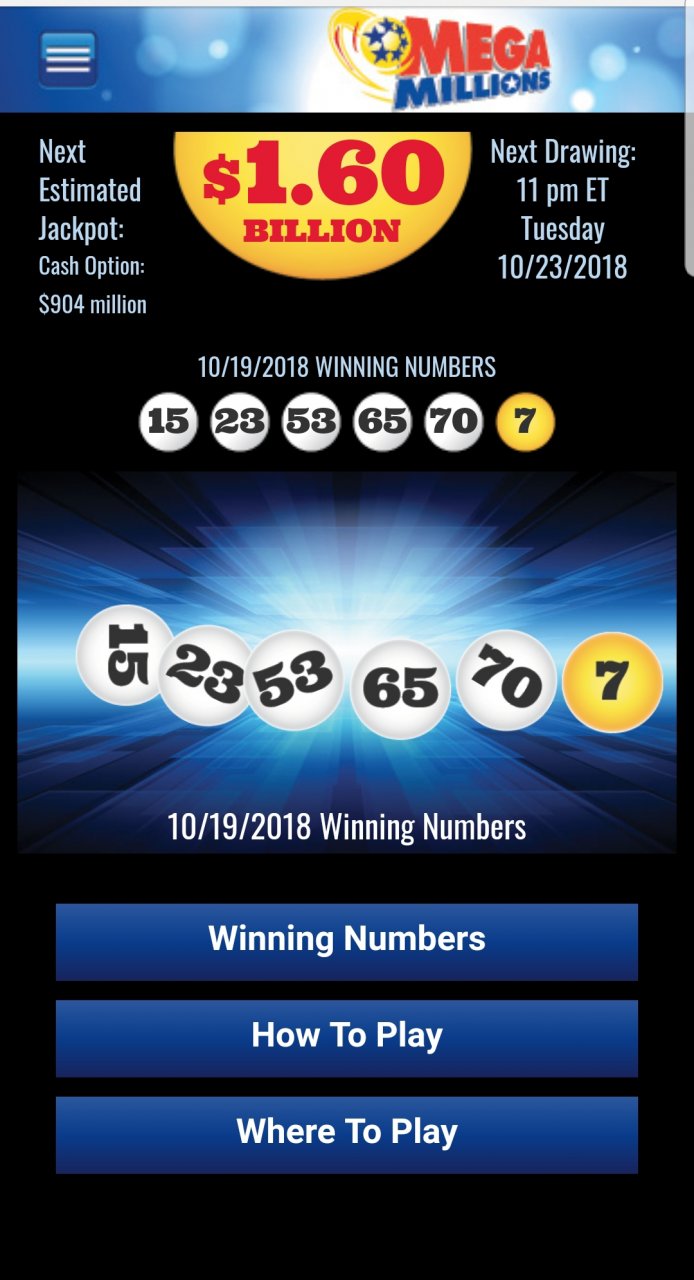Viewport: 694px width, 1280px height.
Task: Select Where To Play
Action: [x=346, y=1134]
